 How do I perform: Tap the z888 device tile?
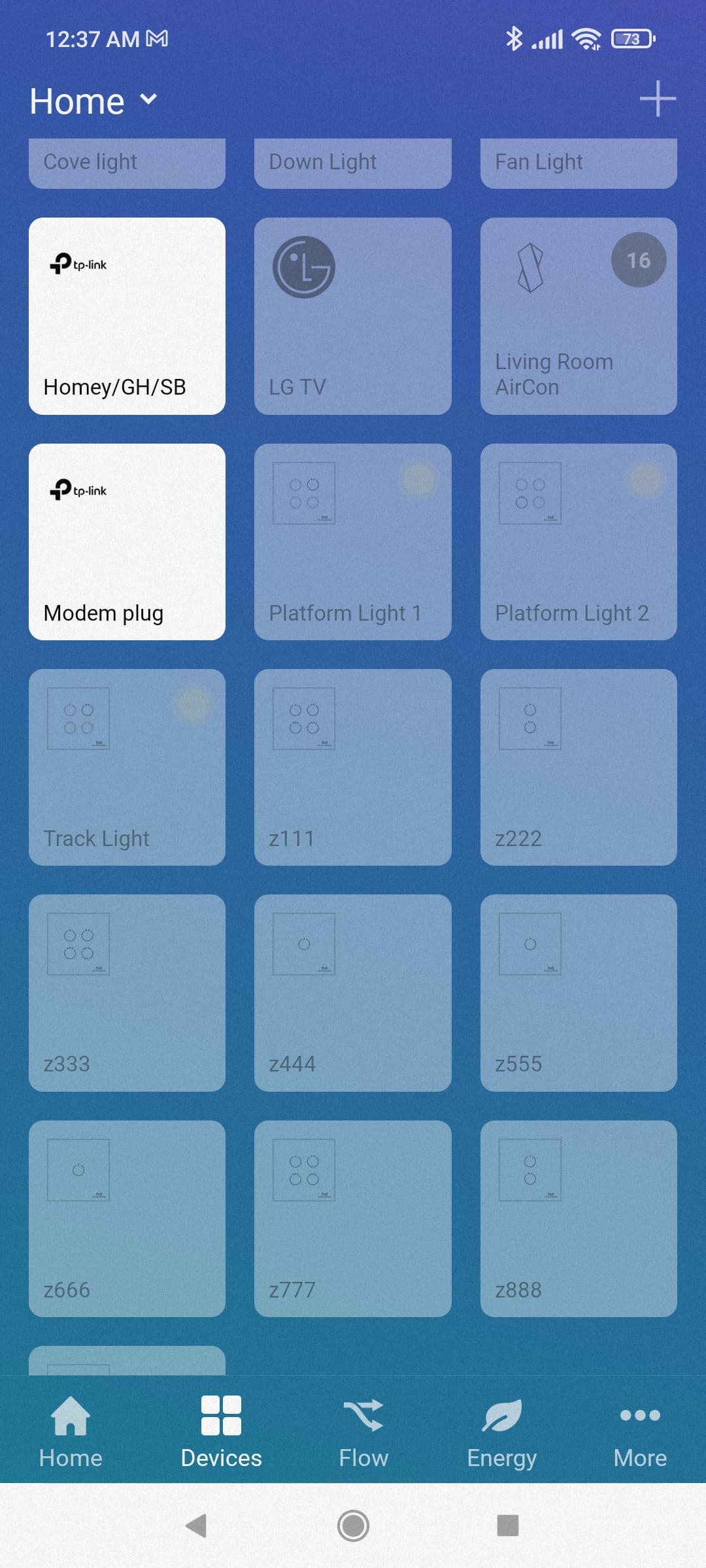pyautogui.click(x=578, y=1218)
